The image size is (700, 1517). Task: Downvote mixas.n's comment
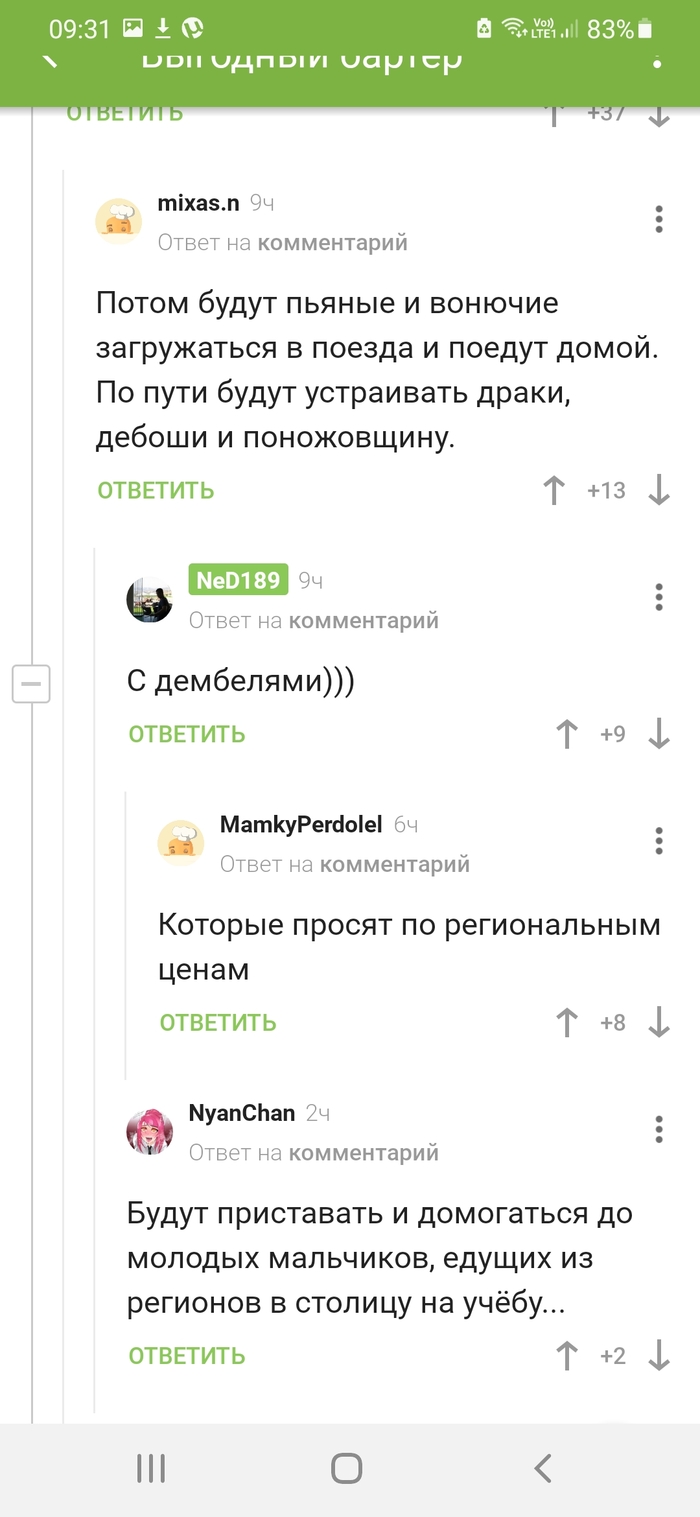[659, 490]
